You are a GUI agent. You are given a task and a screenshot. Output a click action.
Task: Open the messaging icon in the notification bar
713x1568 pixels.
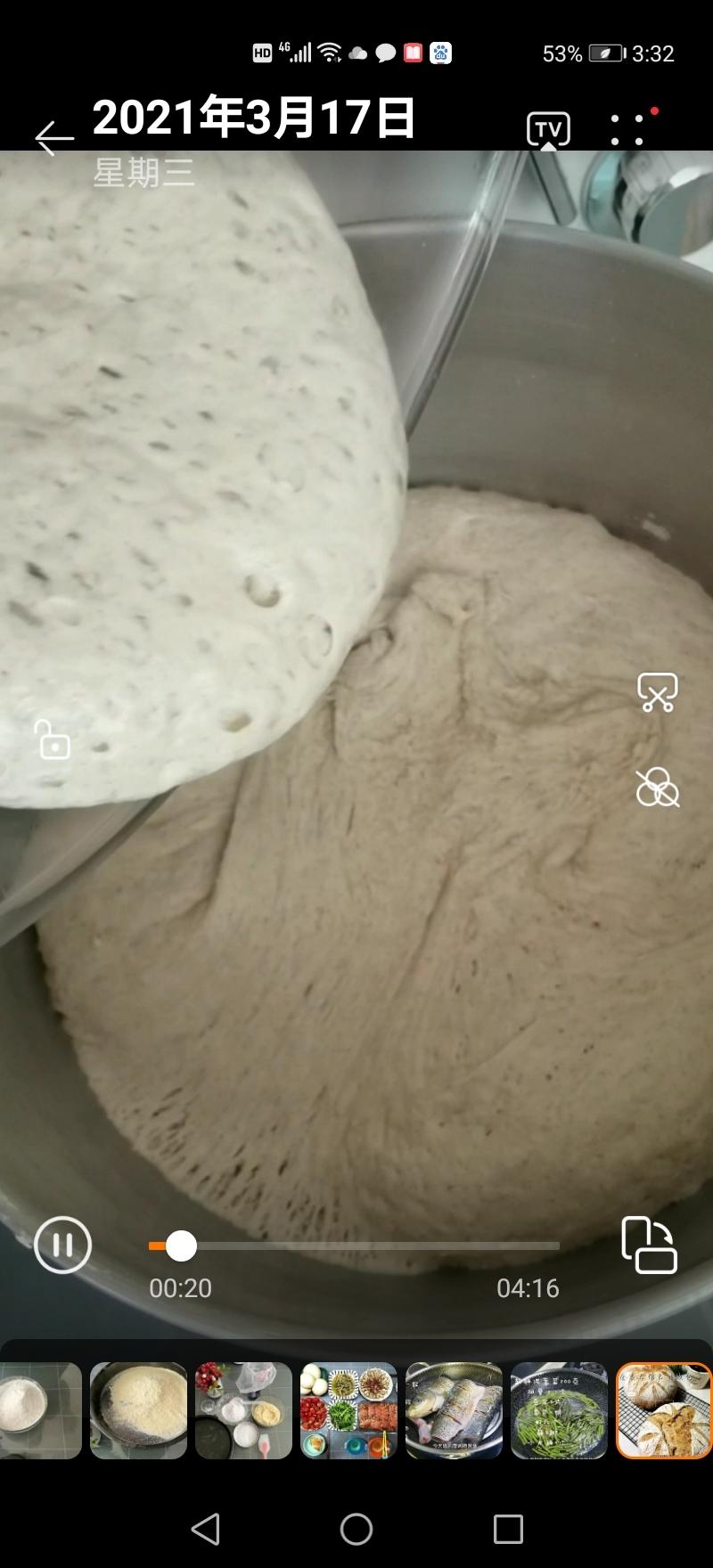pyautogui.click(x=385, y=53)
